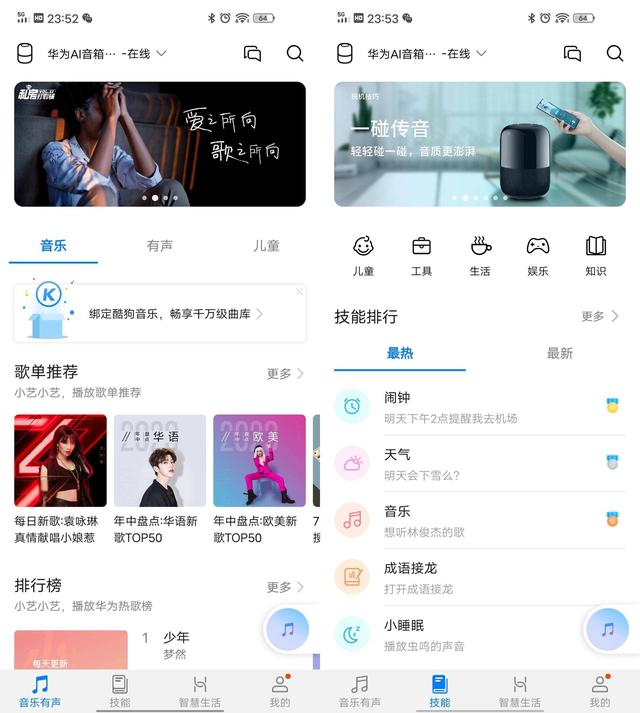
Task: Open the 生活 skill category
Action: pyautogui.click(x=480, y=255)
